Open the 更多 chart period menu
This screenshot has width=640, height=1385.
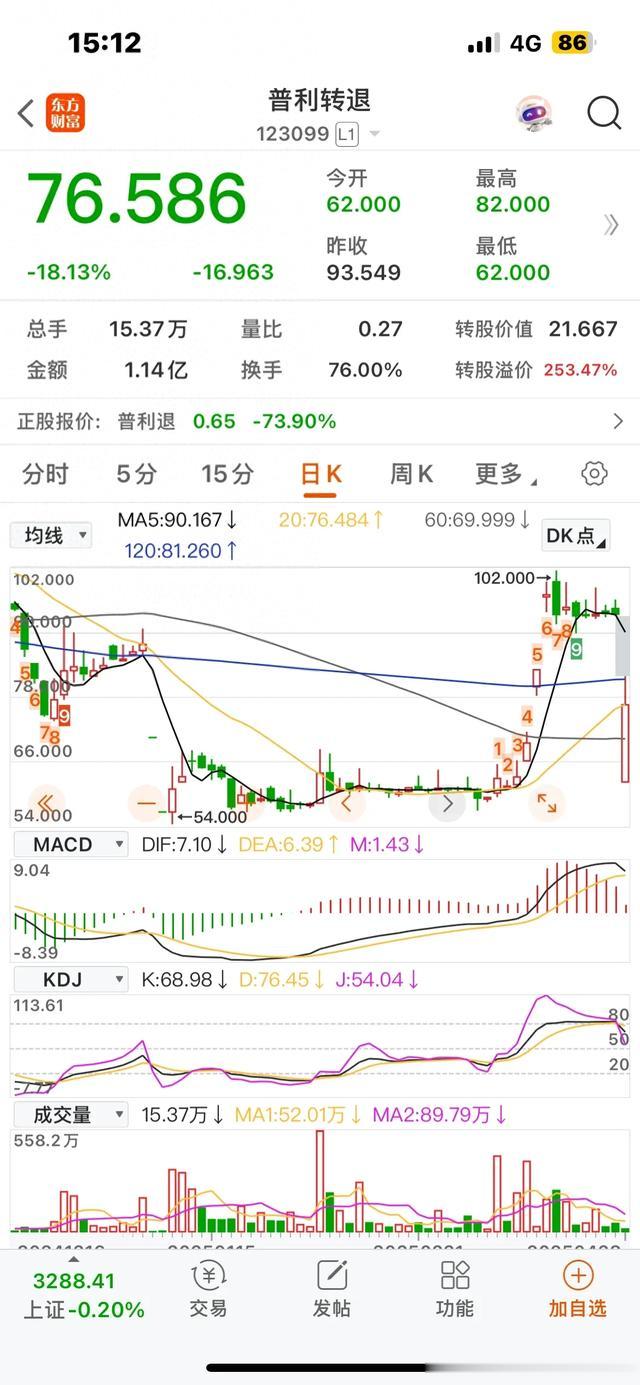pos(505,474)
